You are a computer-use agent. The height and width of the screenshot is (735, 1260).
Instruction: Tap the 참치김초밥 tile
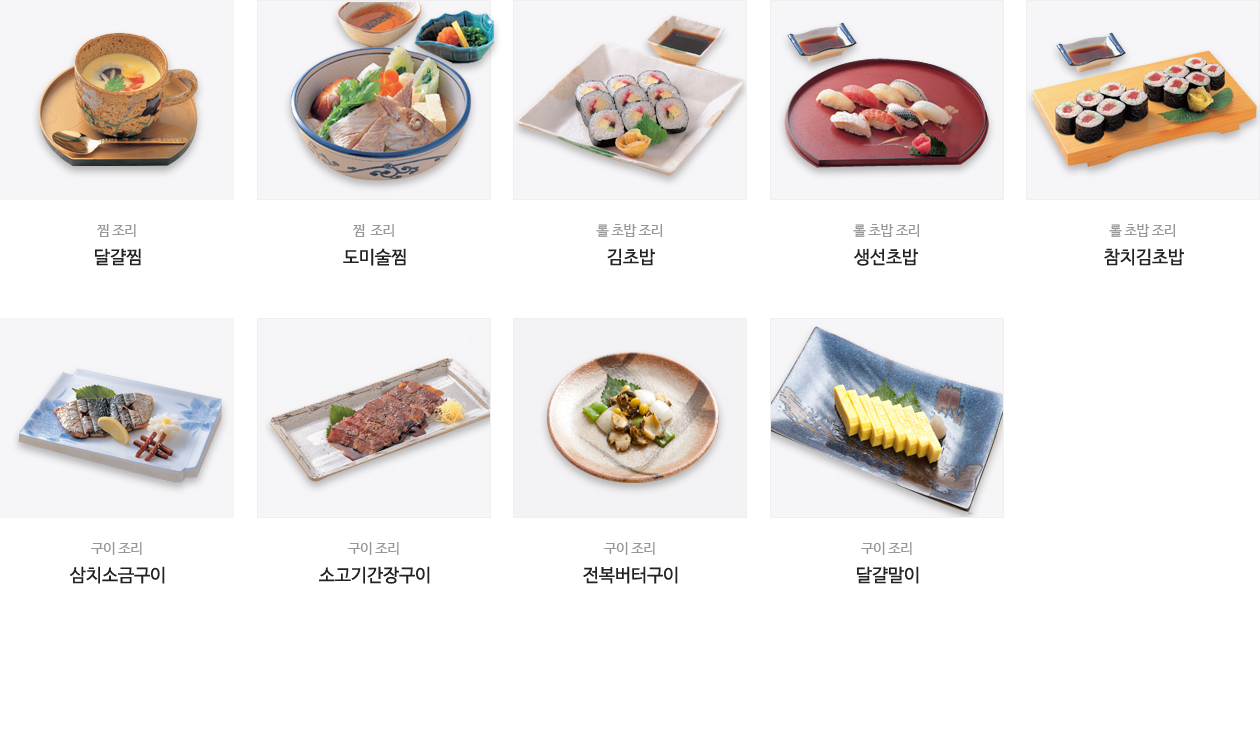(1143, 100)
